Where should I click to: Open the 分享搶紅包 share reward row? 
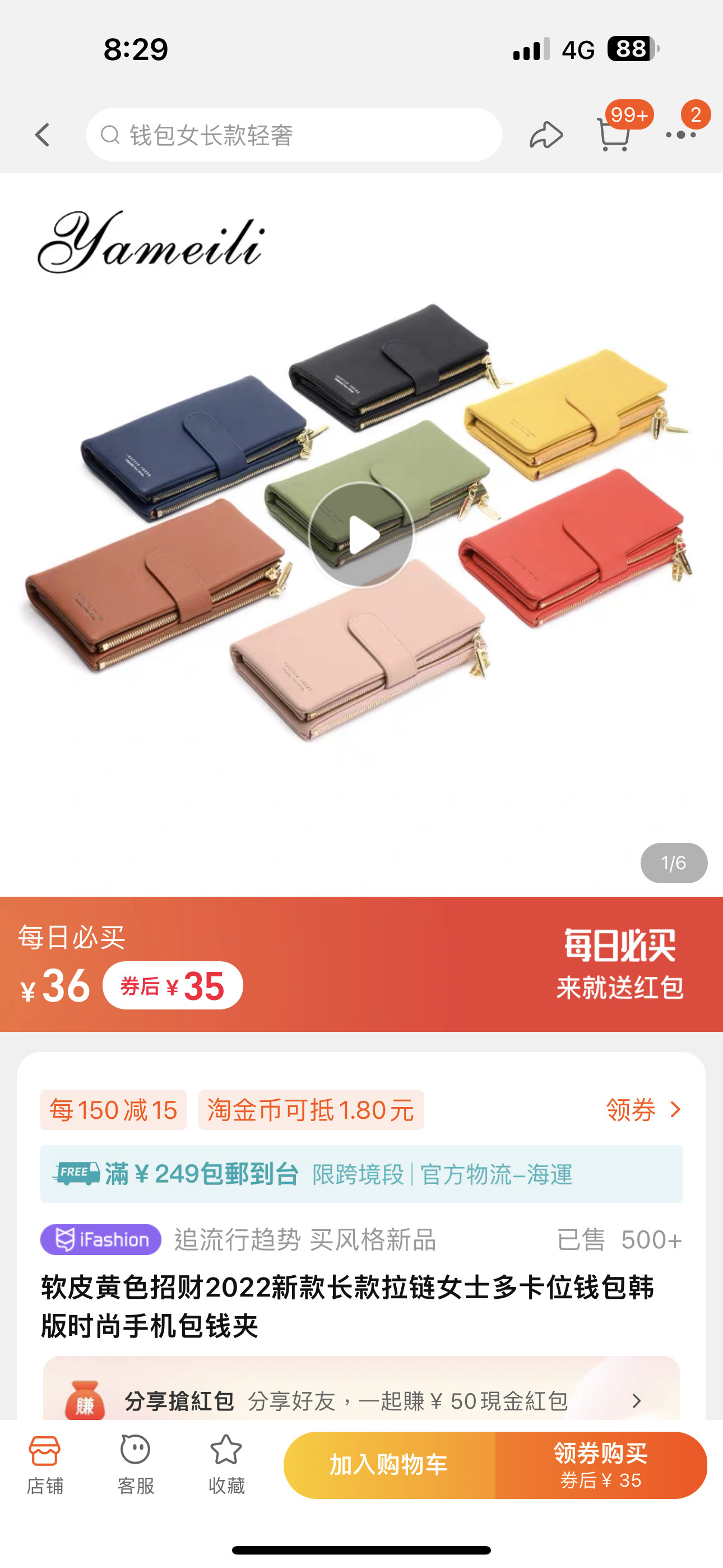tap(361, 1401)
